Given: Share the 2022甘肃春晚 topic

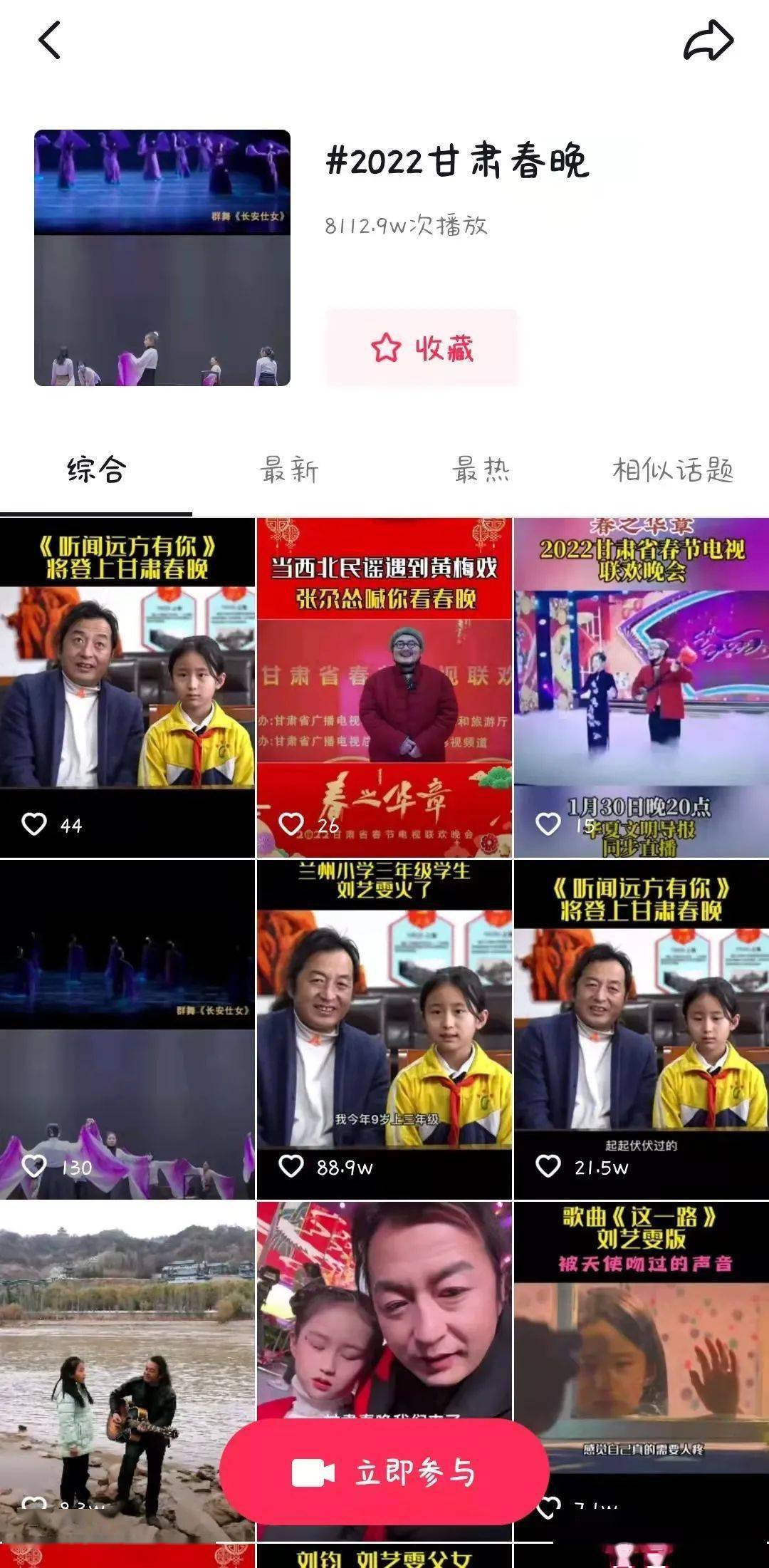Looking at the screenshot, I should coord(708,41).
